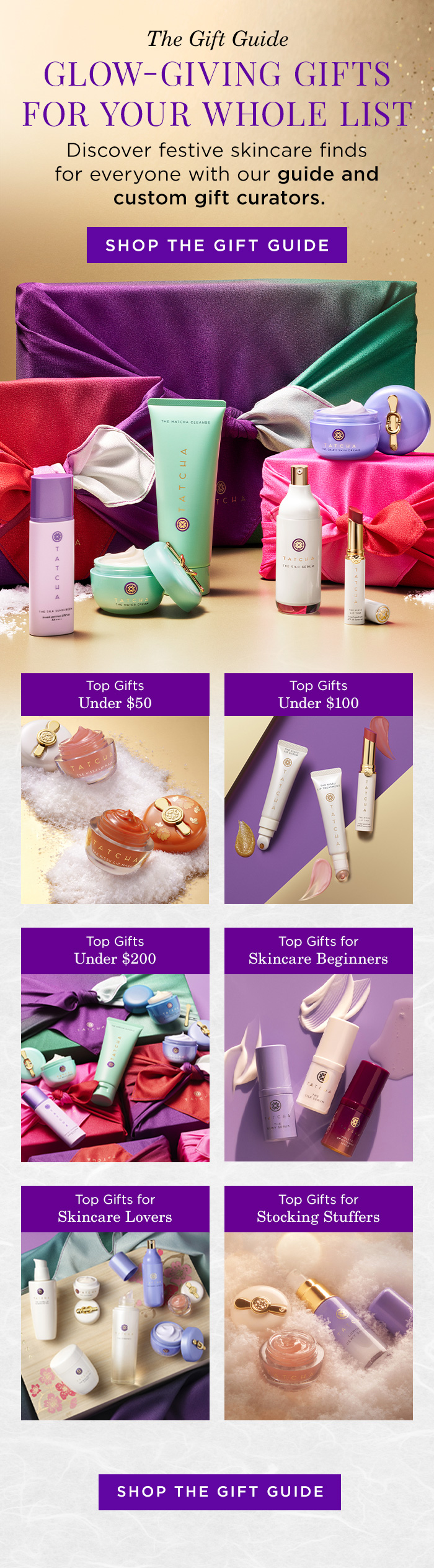Viewport: 434px width, 1568px height.
Task: Tap the bottom Shop the Gift Guide button
Action: pos(219,1492)
